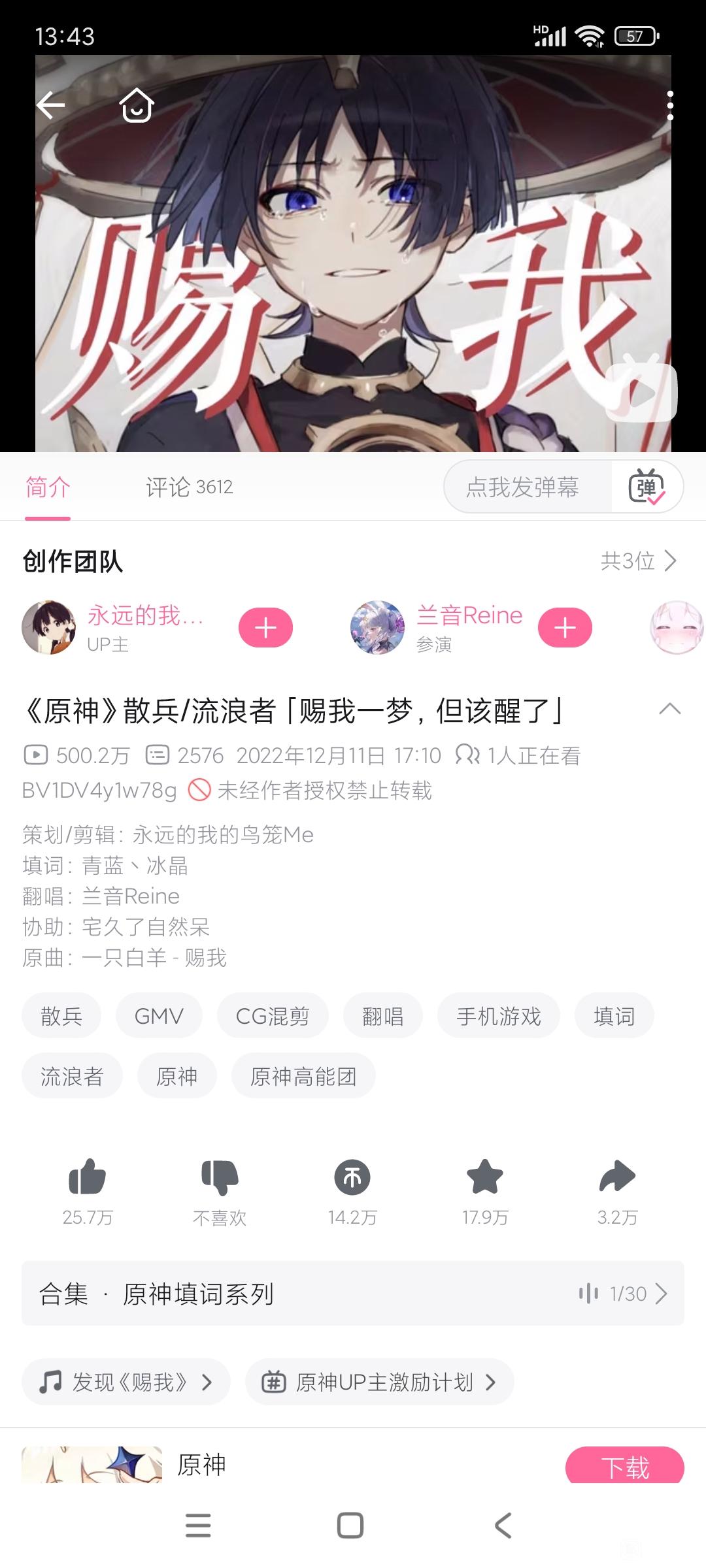
Task: Play the video
Action: pos(641,392)
